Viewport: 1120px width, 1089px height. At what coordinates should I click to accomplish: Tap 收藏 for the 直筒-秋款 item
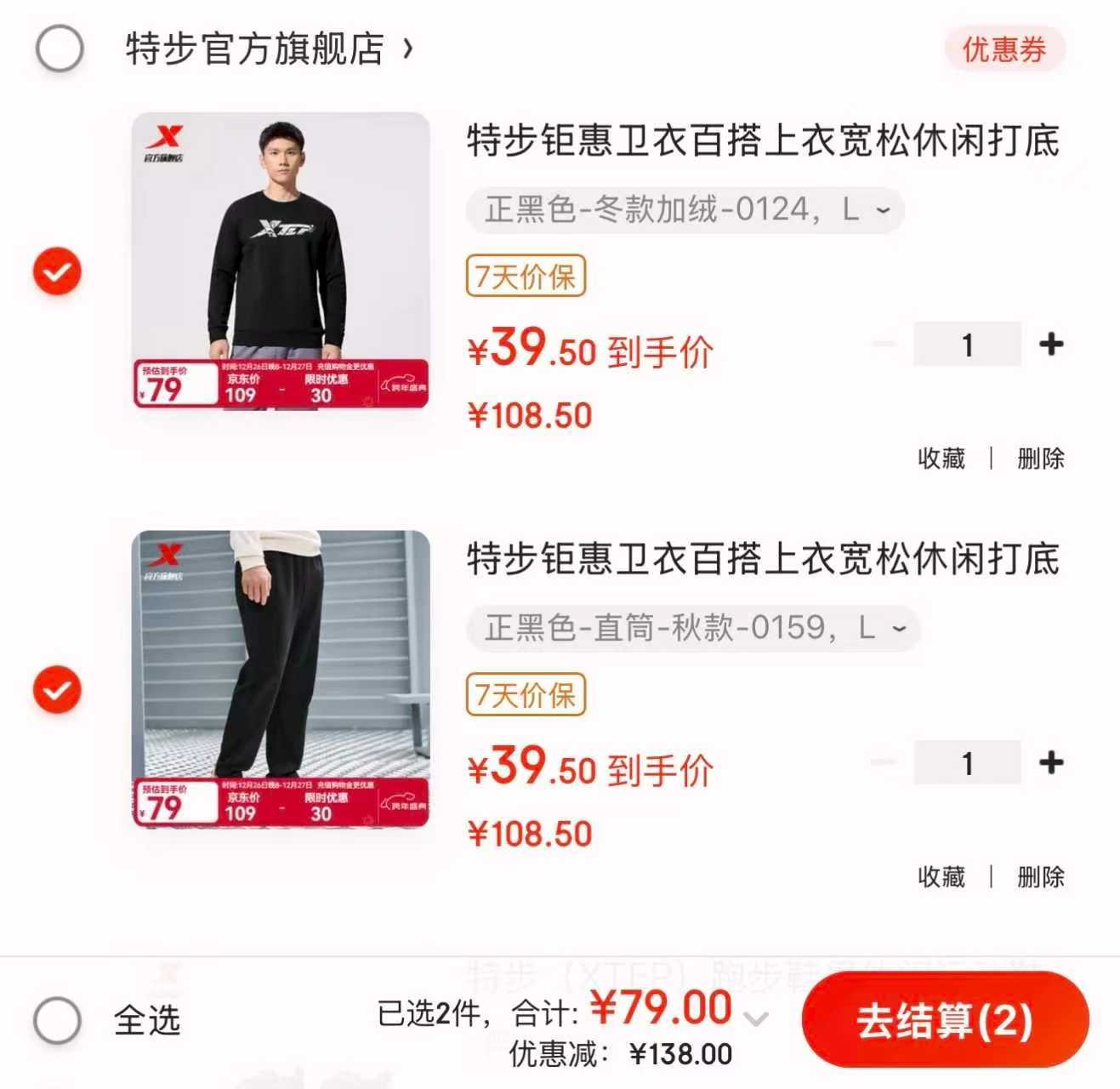click(941, 876)
